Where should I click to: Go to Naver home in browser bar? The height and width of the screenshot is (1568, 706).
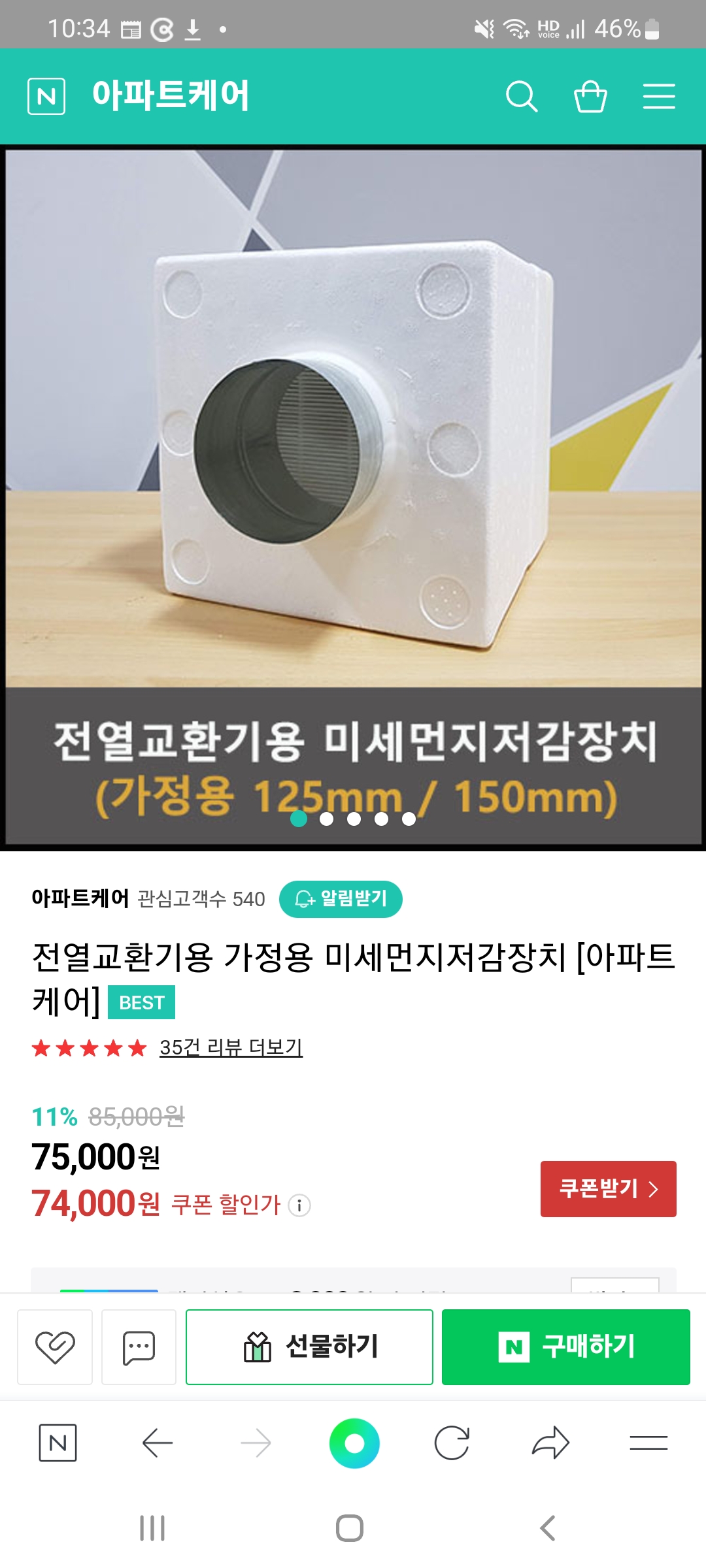[58, 1443]
